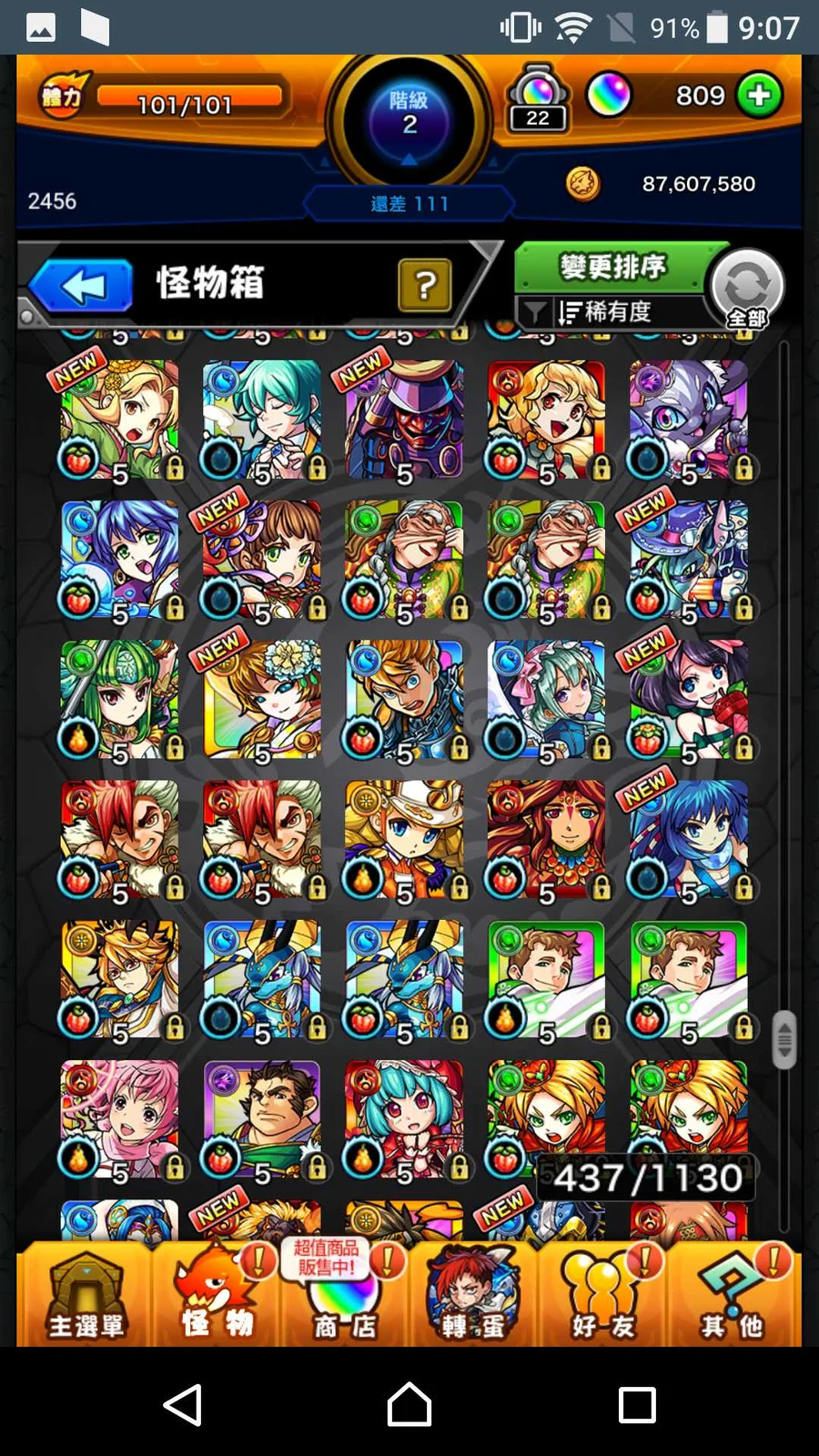Choose the pink-haired girl monster
The image size is (819, 1456).
pos(120,1119)
